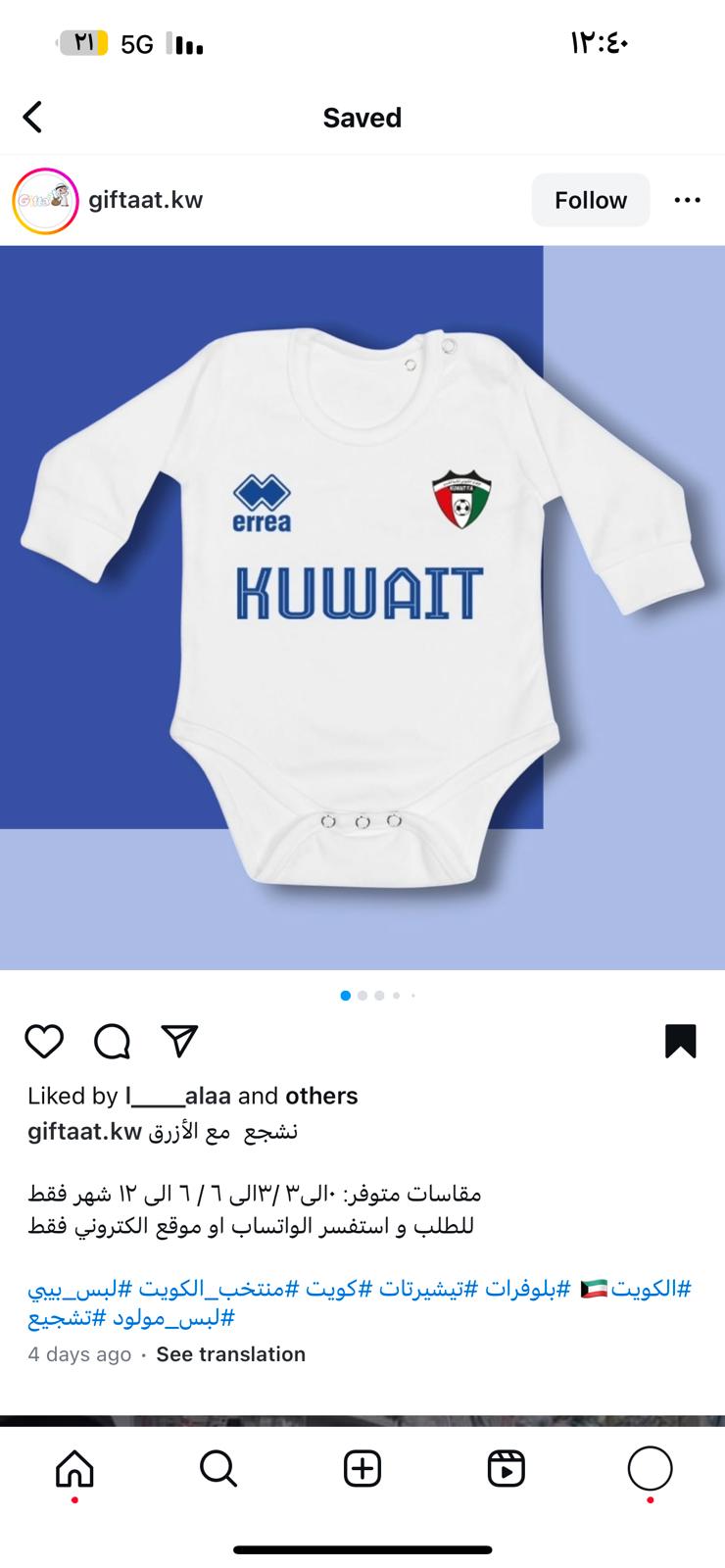Go back from the Saved page
725x1568 pixels.
click(32, 118)
